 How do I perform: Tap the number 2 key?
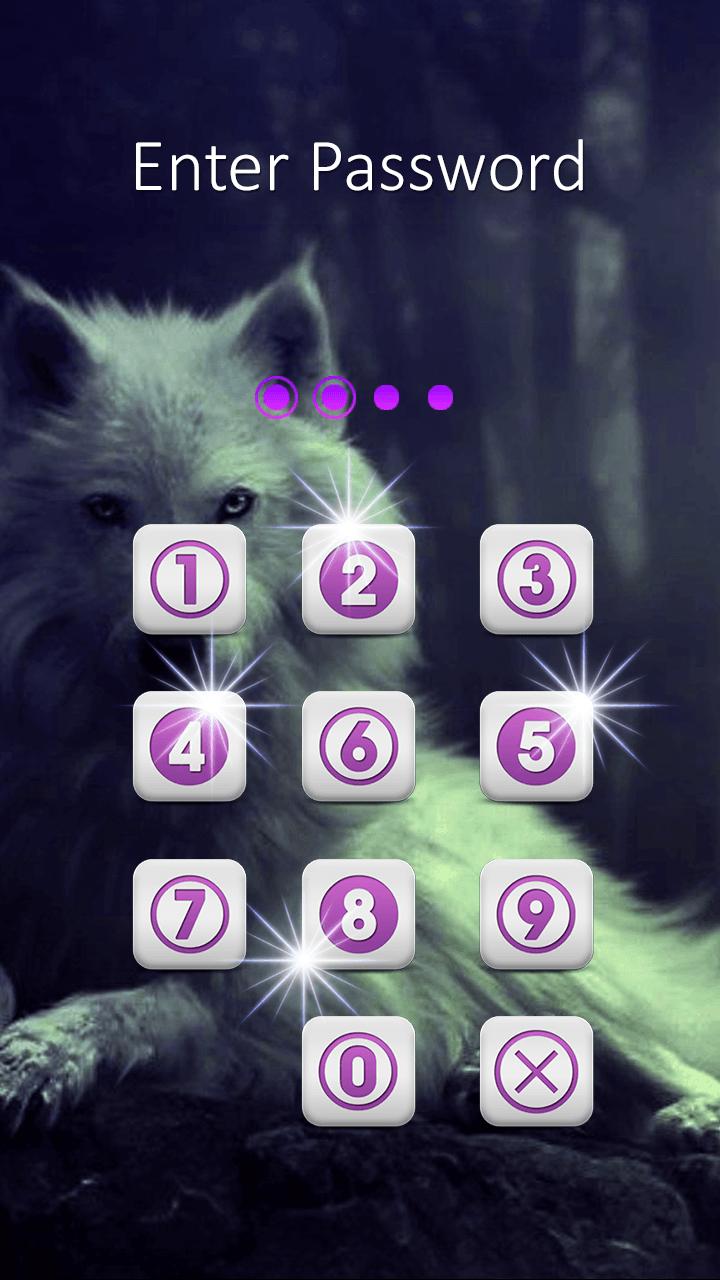pos(358,580)
